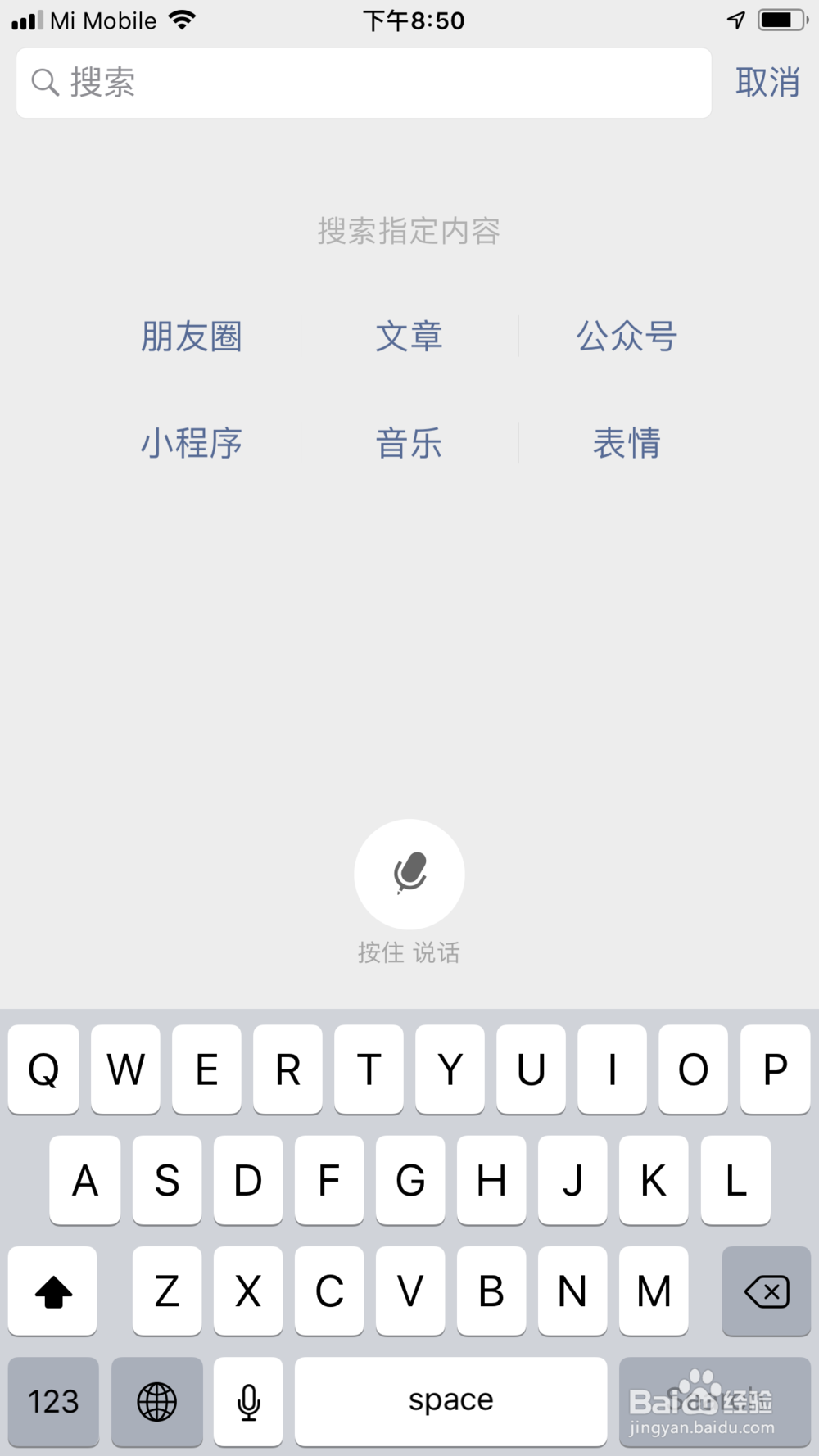Tap the magnifying glass in search bar

click(x=45, y=82)
